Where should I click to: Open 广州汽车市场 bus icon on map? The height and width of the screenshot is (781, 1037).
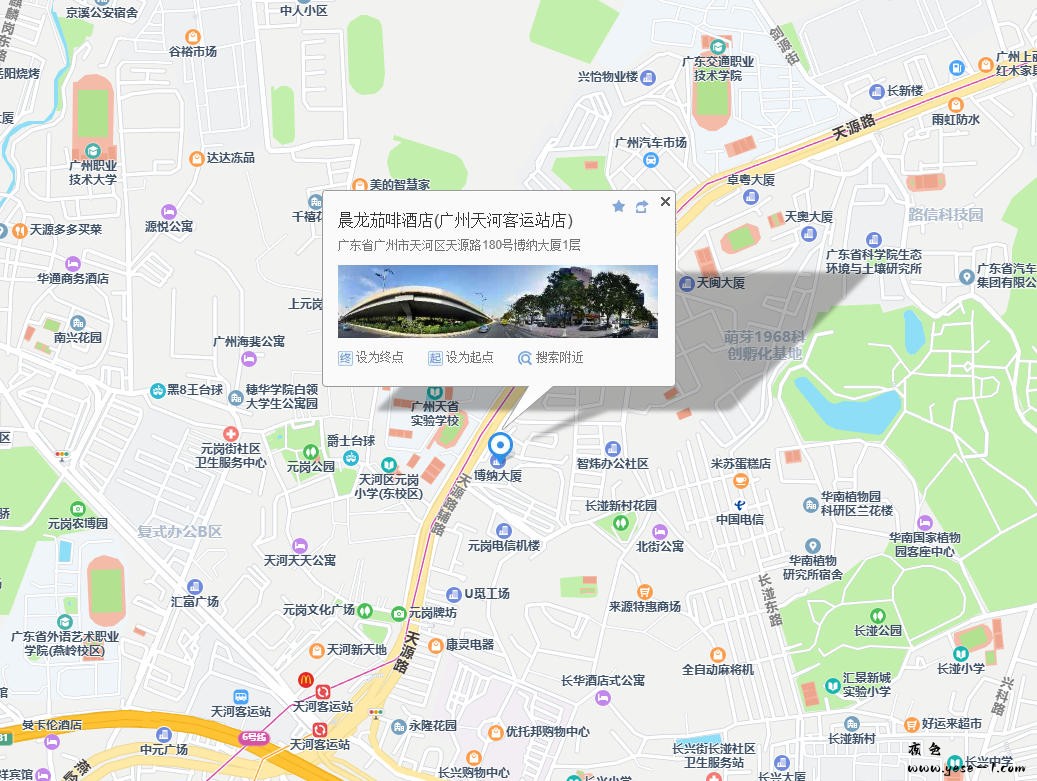(x=651, y=160)
